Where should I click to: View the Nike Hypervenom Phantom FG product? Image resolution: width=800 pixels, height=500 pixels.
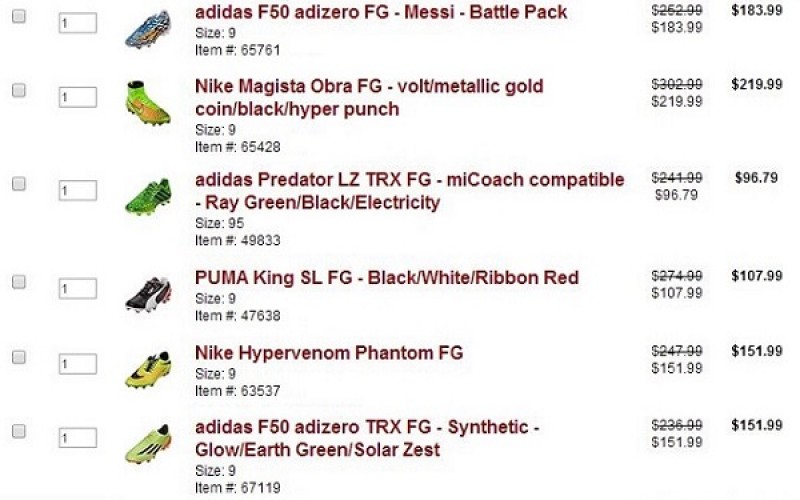pyautogui.click(x=328, y=353)
